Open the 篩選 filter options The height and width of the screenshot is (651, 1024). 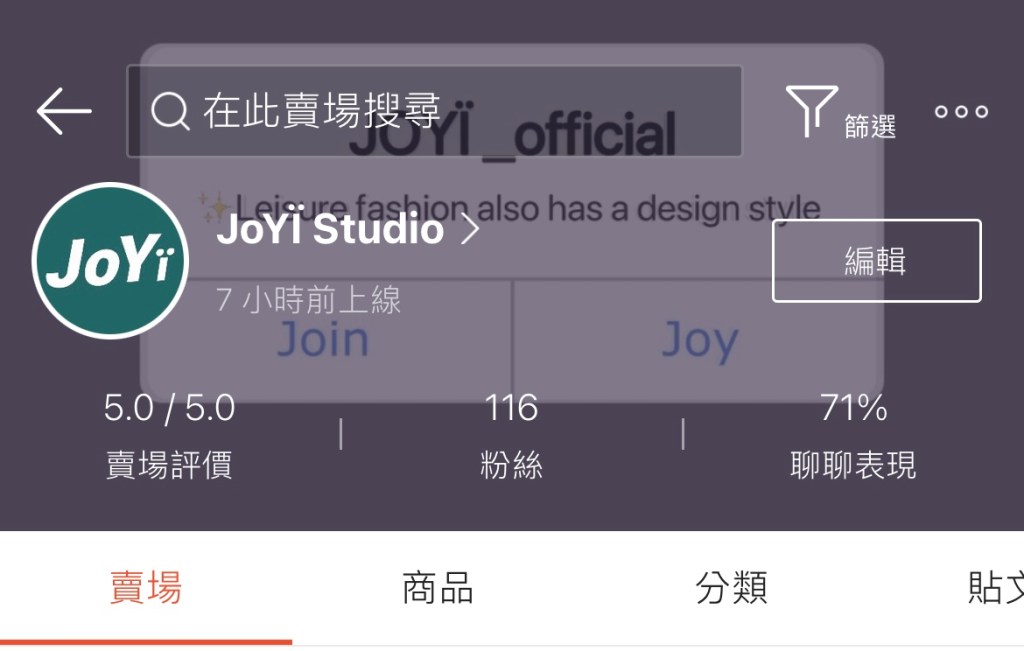pyautogui.click(x=838, y=112)
